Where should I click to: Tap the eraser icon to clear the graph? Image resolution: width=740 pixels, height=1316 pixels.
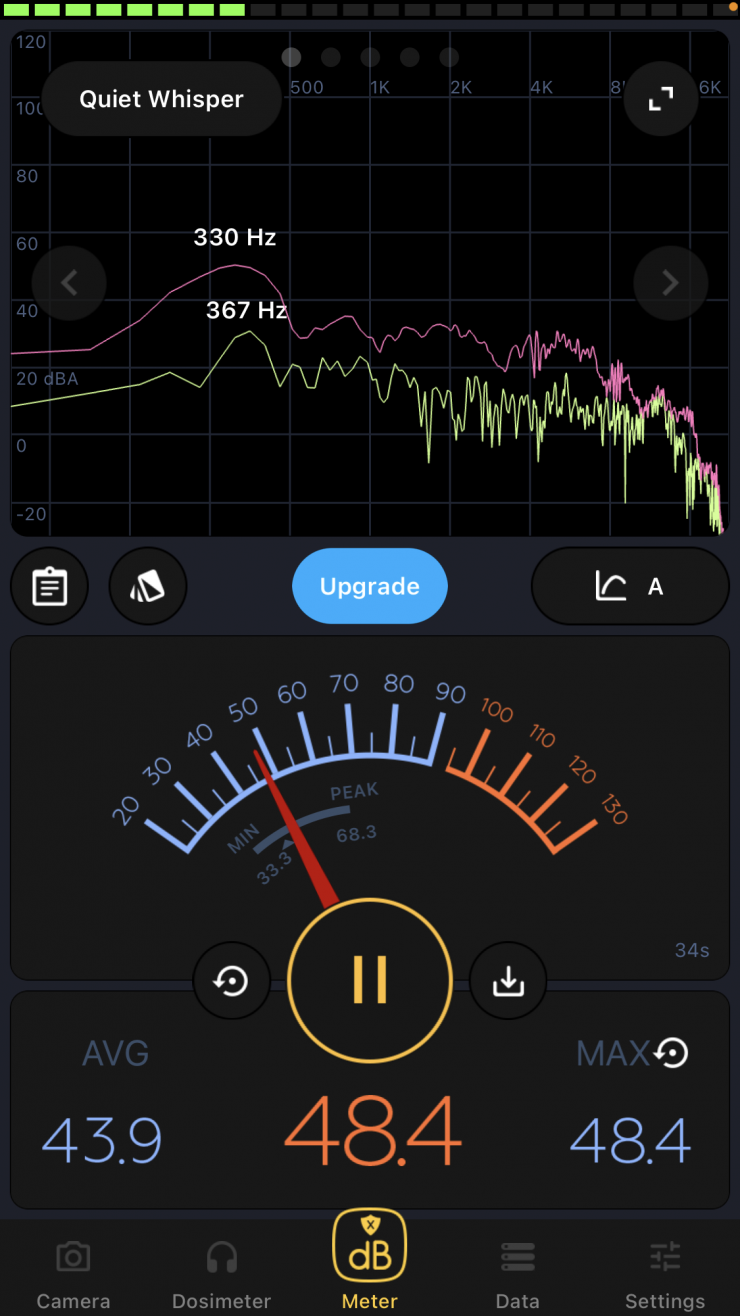pyautogui.click(x=147, y=586)
